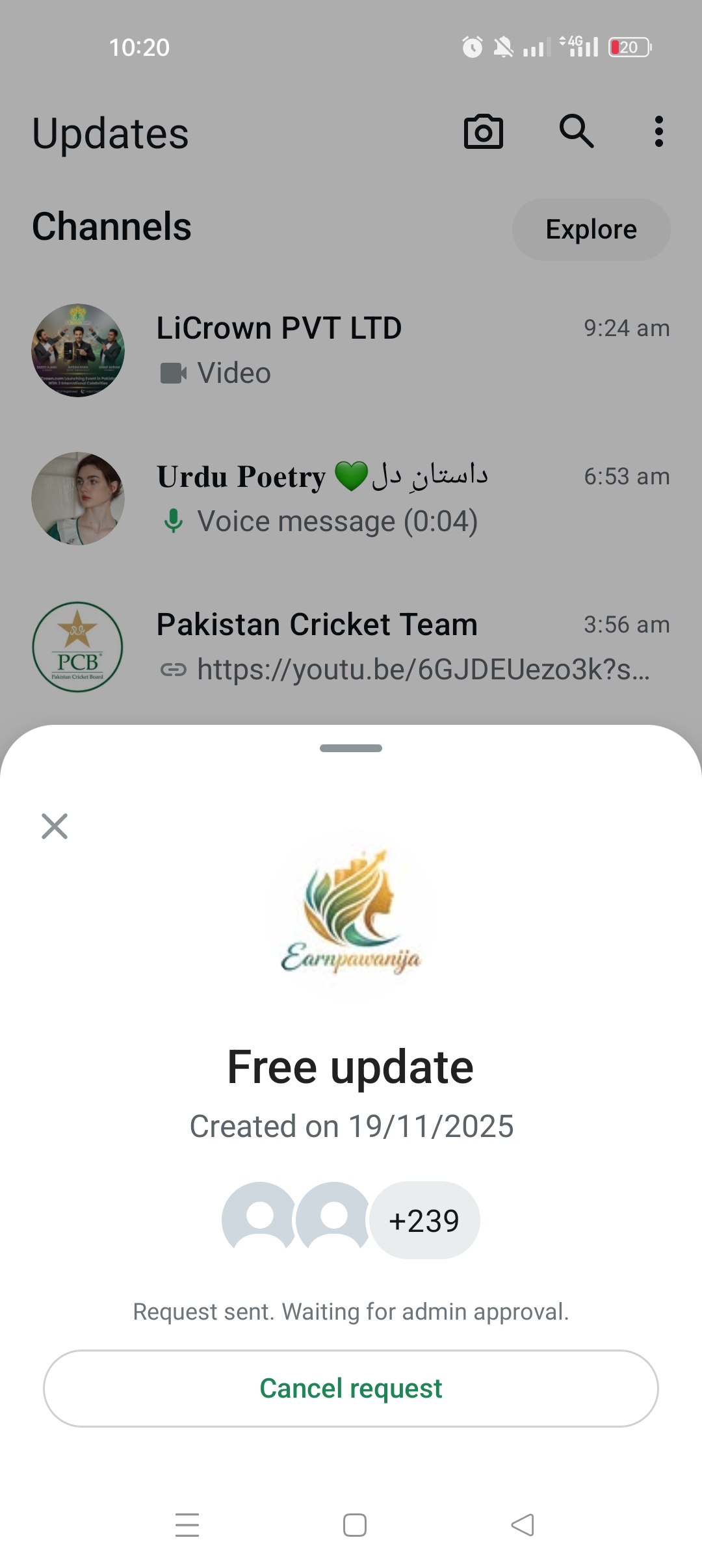Viewport: 702px width, 1568px height.
Task: View the +239 members list
Action: click(x=424, y=1220)
